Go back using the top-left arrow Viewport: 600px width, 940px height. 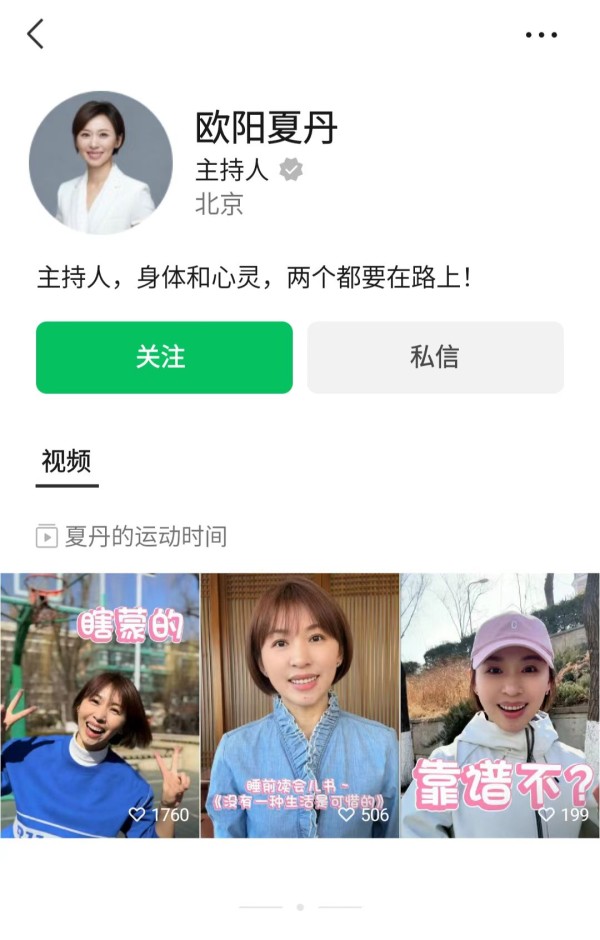pos(36,34)
